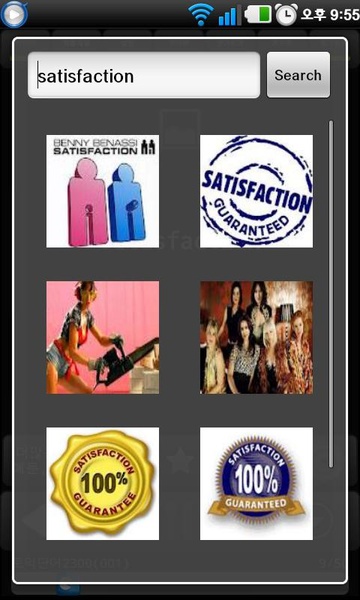
Task: Tap the Search button
Action: click(298, 75)
